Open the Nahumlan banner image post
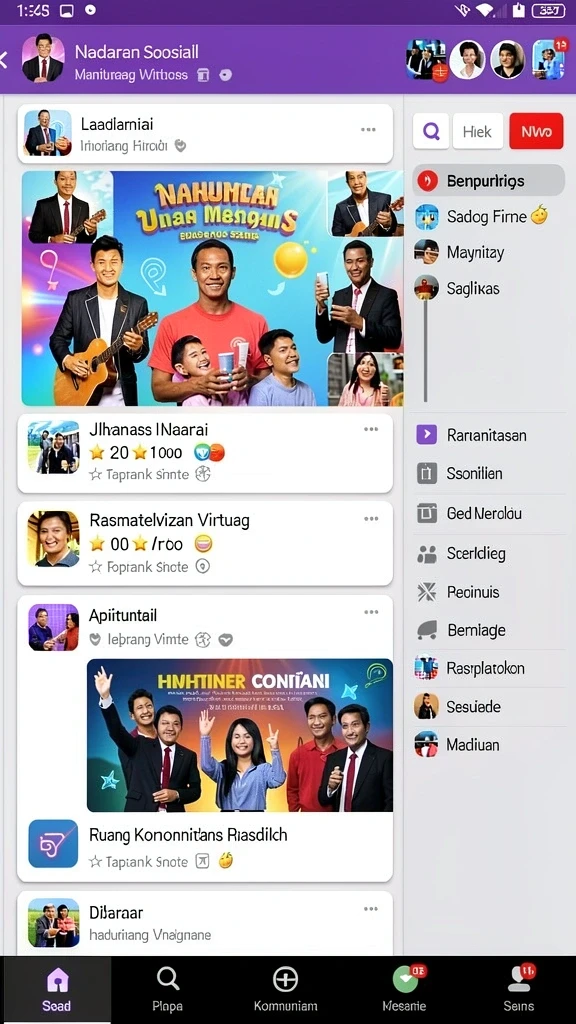This screenshot has height=1024, width=576. (212, 289)
